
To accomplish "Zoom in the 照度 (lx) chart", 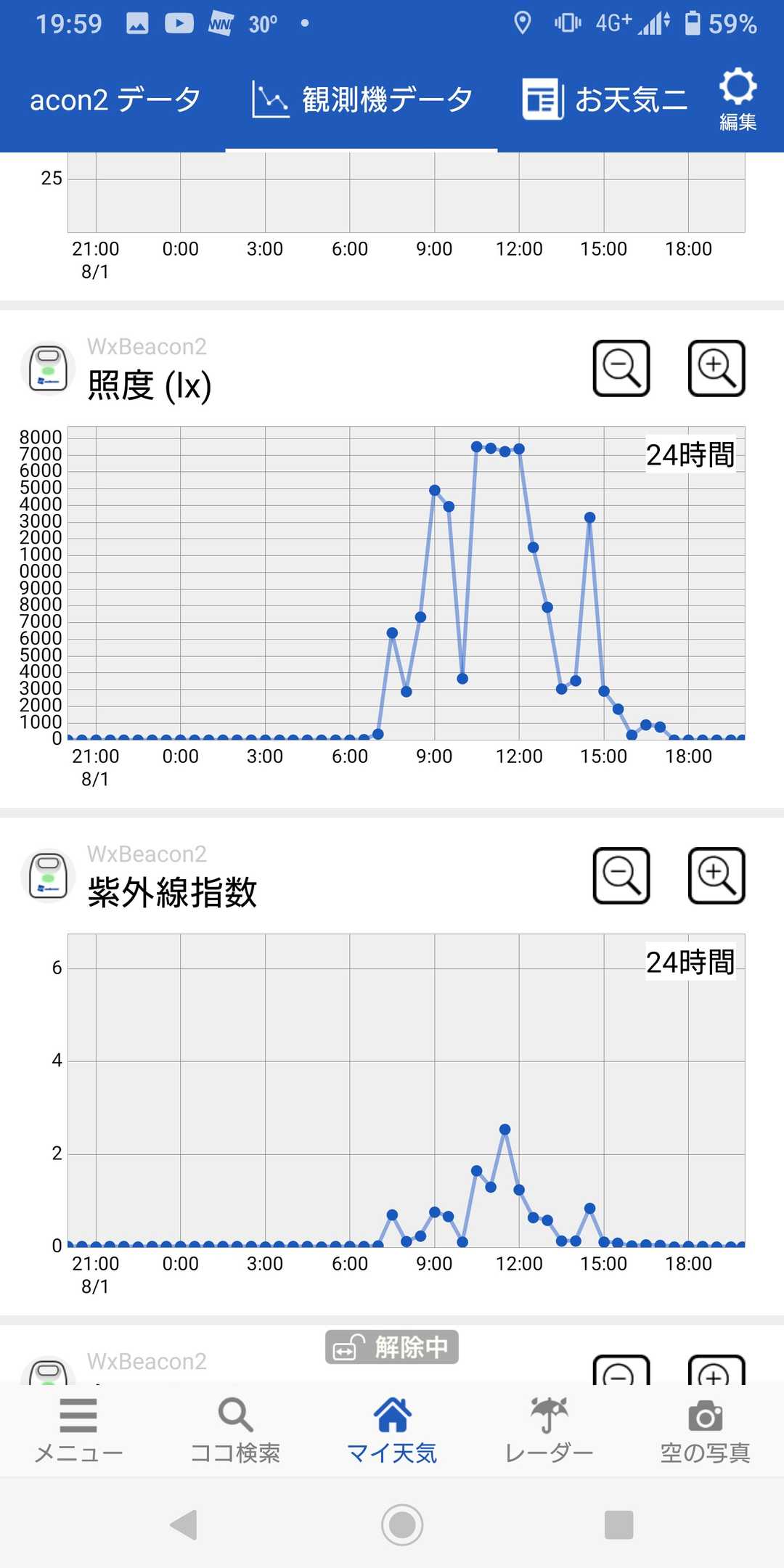I will [x=716, y=368].
